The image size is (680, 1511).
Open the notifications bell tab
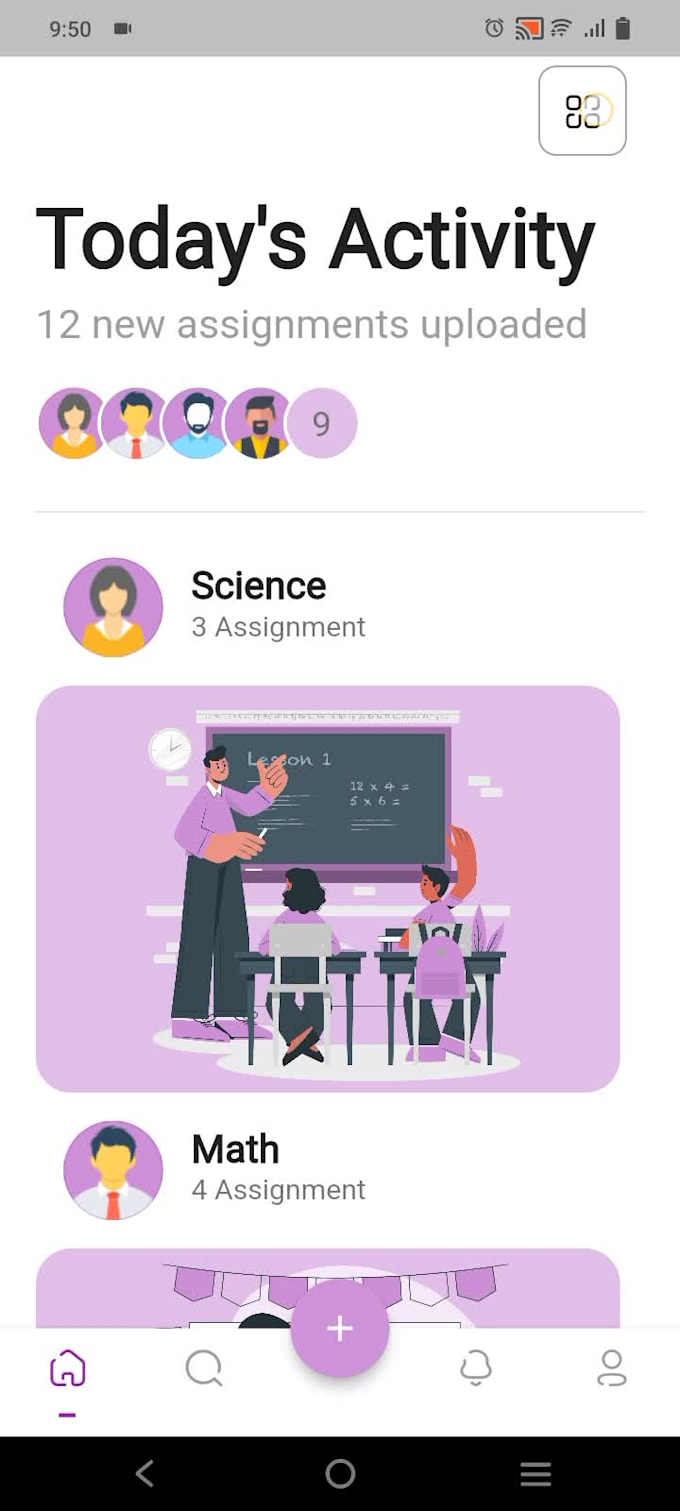(476, 1368)
